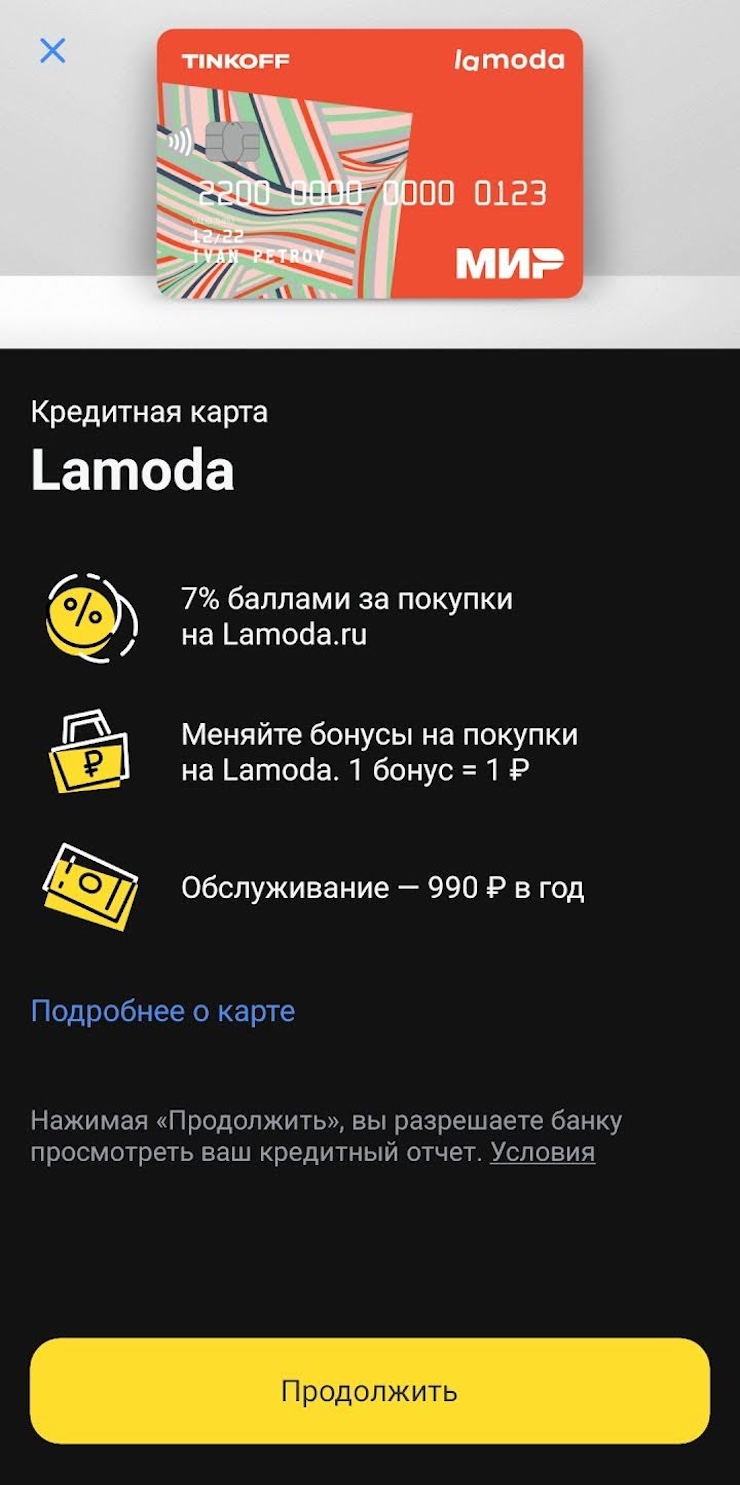
Task: Open the underlined «Условия» link
Action: pos(542,1152)
